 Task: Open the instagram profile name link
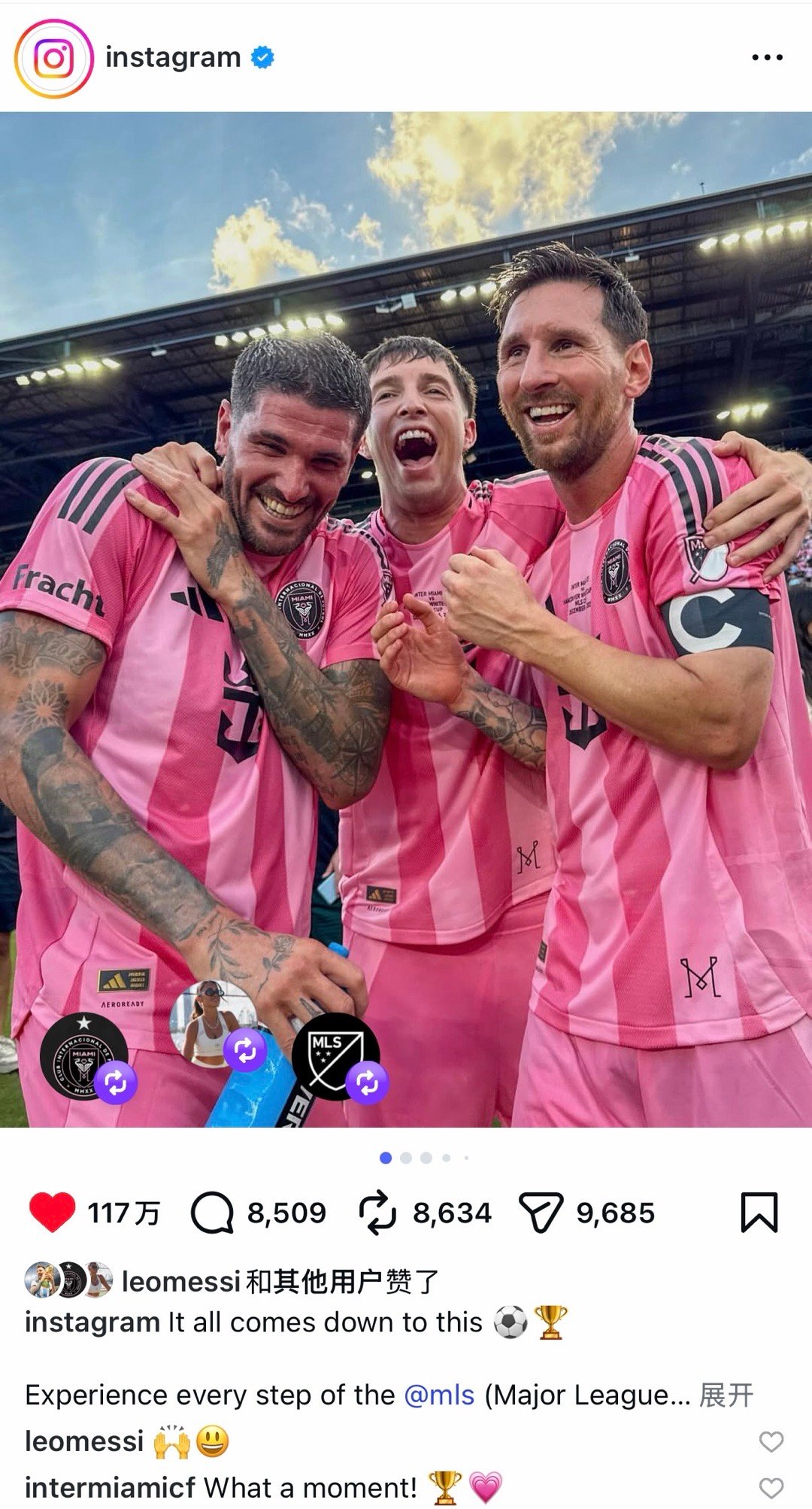(x=173, y=57)
